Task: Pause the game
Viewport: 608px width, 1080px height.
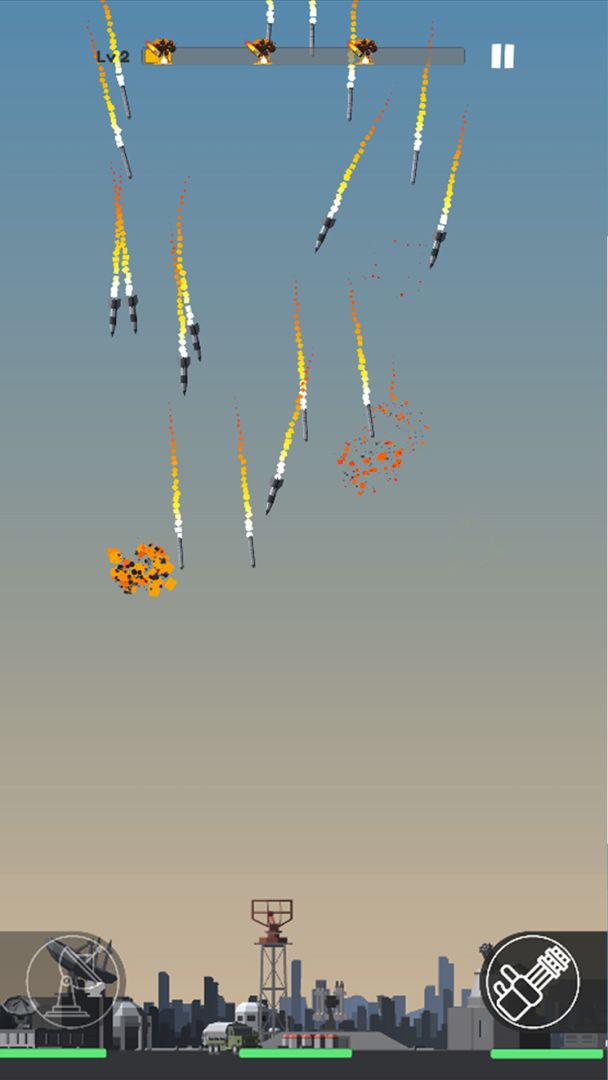Action: pos(502,57)
